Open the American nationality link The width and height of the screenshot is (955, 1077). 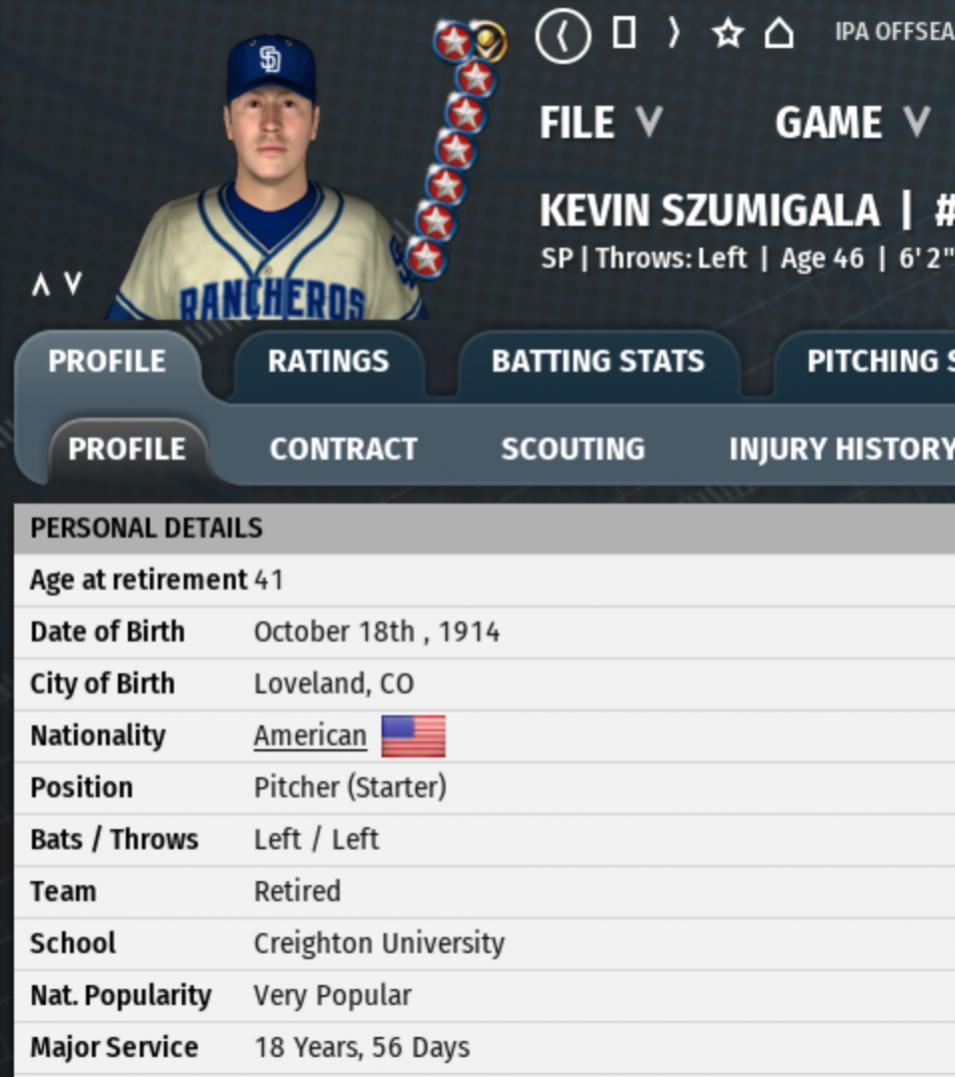pyautogui.click(x=310, y=736)
